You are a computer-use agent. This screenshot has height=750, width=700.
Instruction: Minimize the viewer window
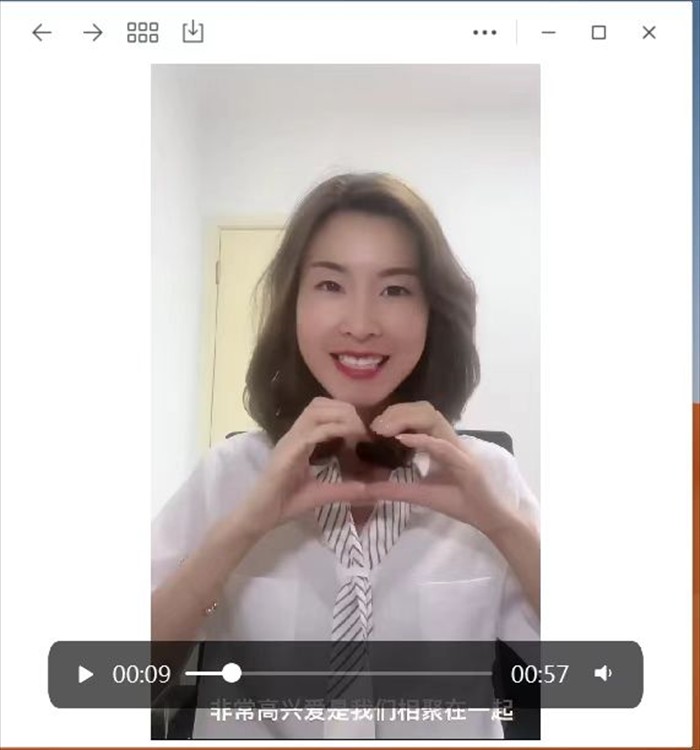[548, 32]
